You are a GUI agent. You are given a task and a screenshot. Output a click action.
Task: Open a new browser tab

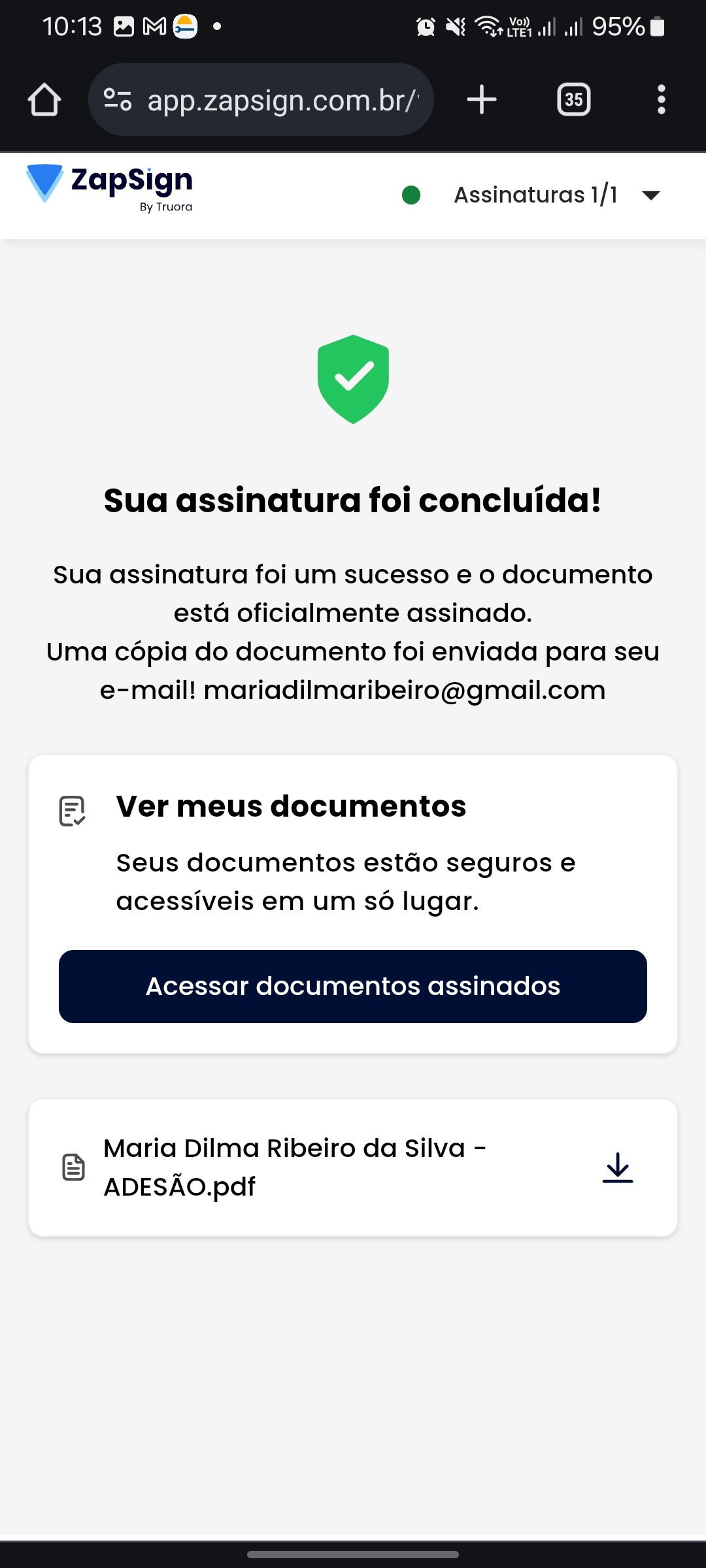(x=482, y=100)
